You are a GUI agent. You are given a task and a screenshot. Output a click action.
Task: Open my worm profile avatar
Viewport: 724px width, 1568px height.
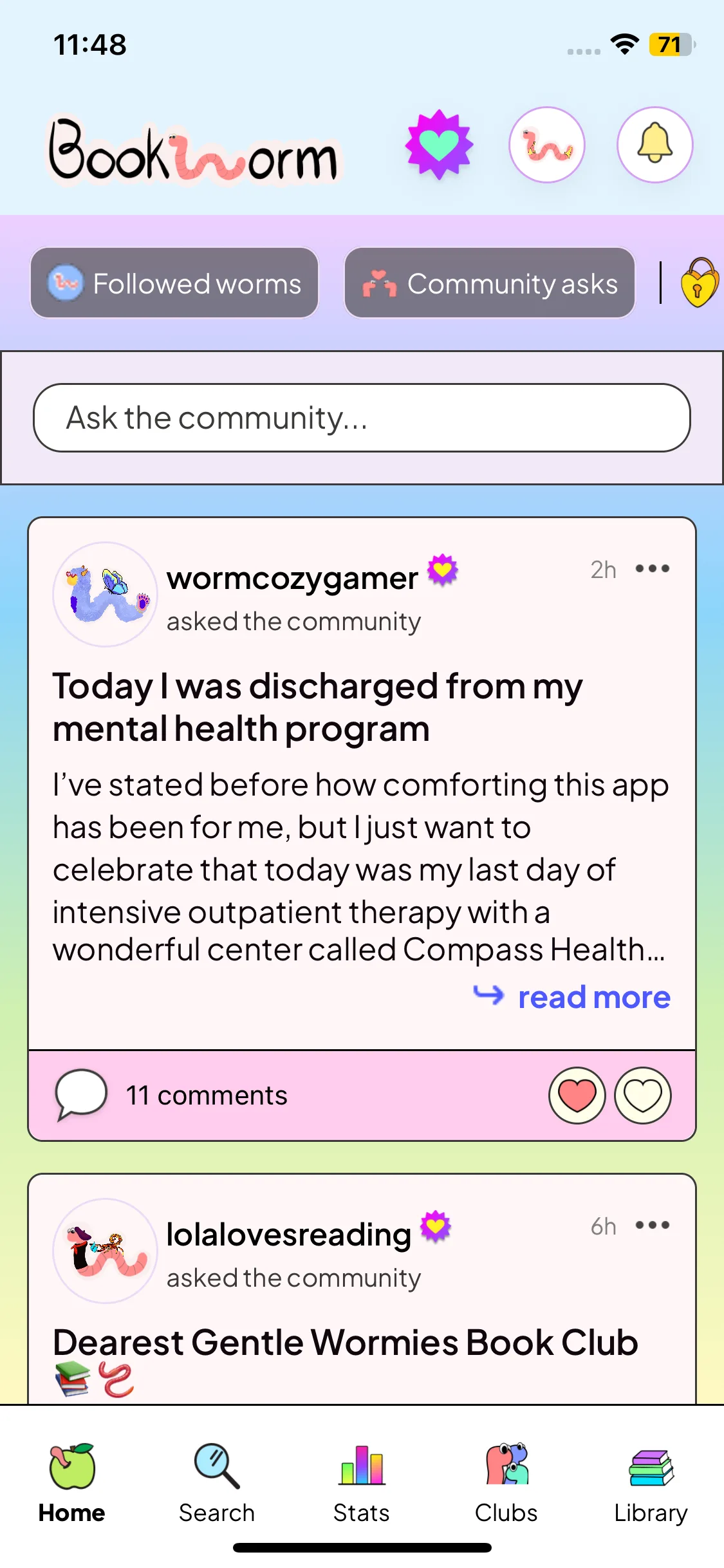pos(547,145)
